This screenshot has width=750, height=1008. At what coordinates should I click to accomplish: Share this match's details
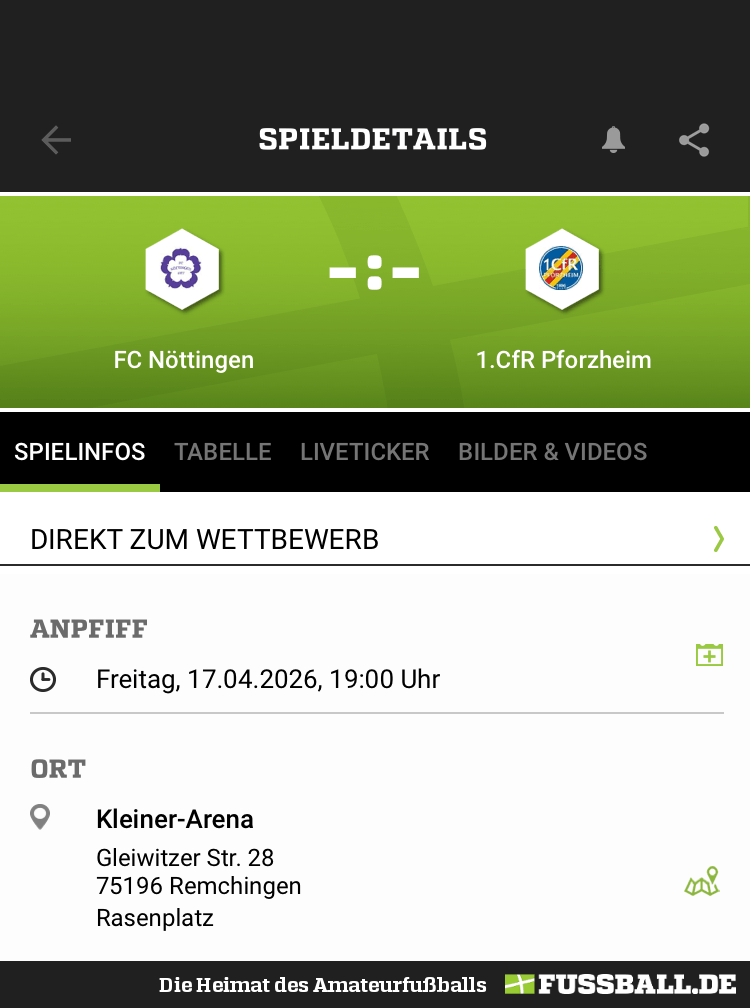click(694, 140)
